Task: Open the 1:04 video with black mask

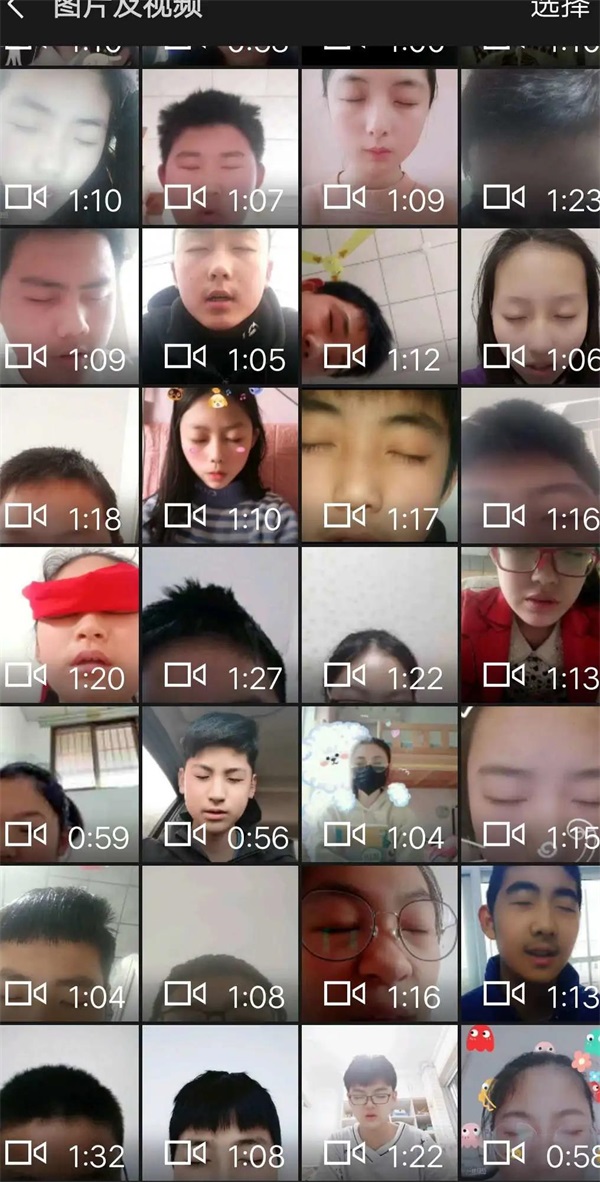Action: point(380,786)
